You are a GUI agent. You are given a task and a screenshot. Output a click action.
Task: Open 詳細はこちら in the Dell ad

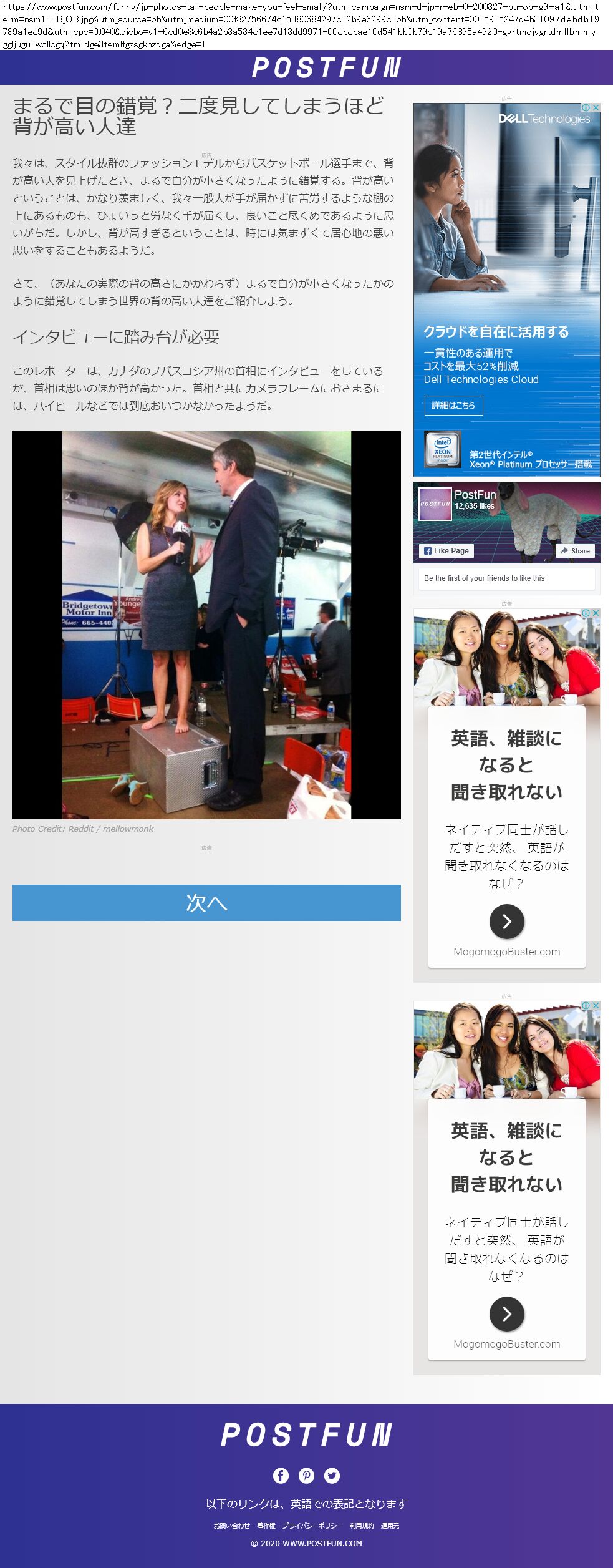click(x=453, y=406)
